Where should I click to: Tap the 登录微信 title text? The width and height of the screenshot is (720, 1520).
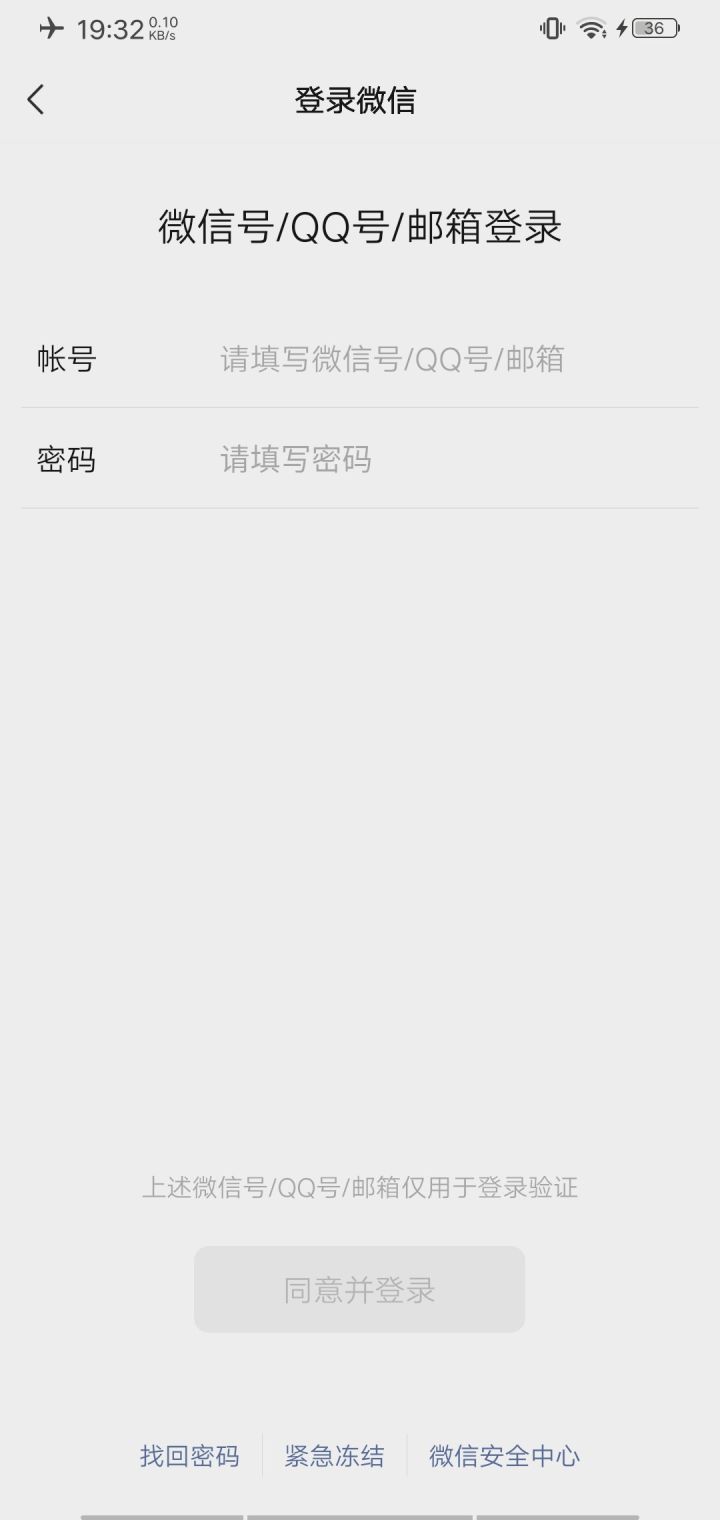359,100
